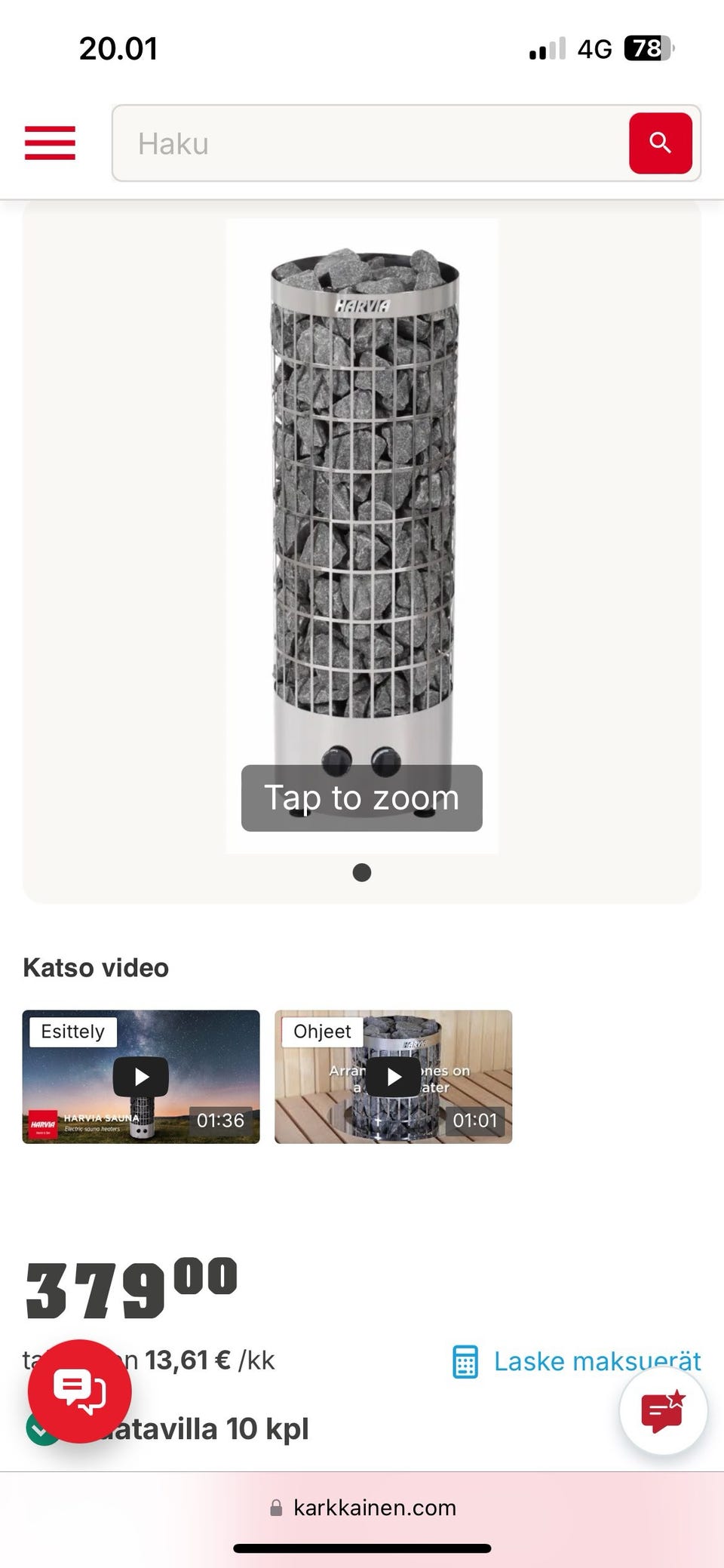Open the hamburger menu
The height and width of the screenshot is (1568, 724).
(x=50, y=143)
